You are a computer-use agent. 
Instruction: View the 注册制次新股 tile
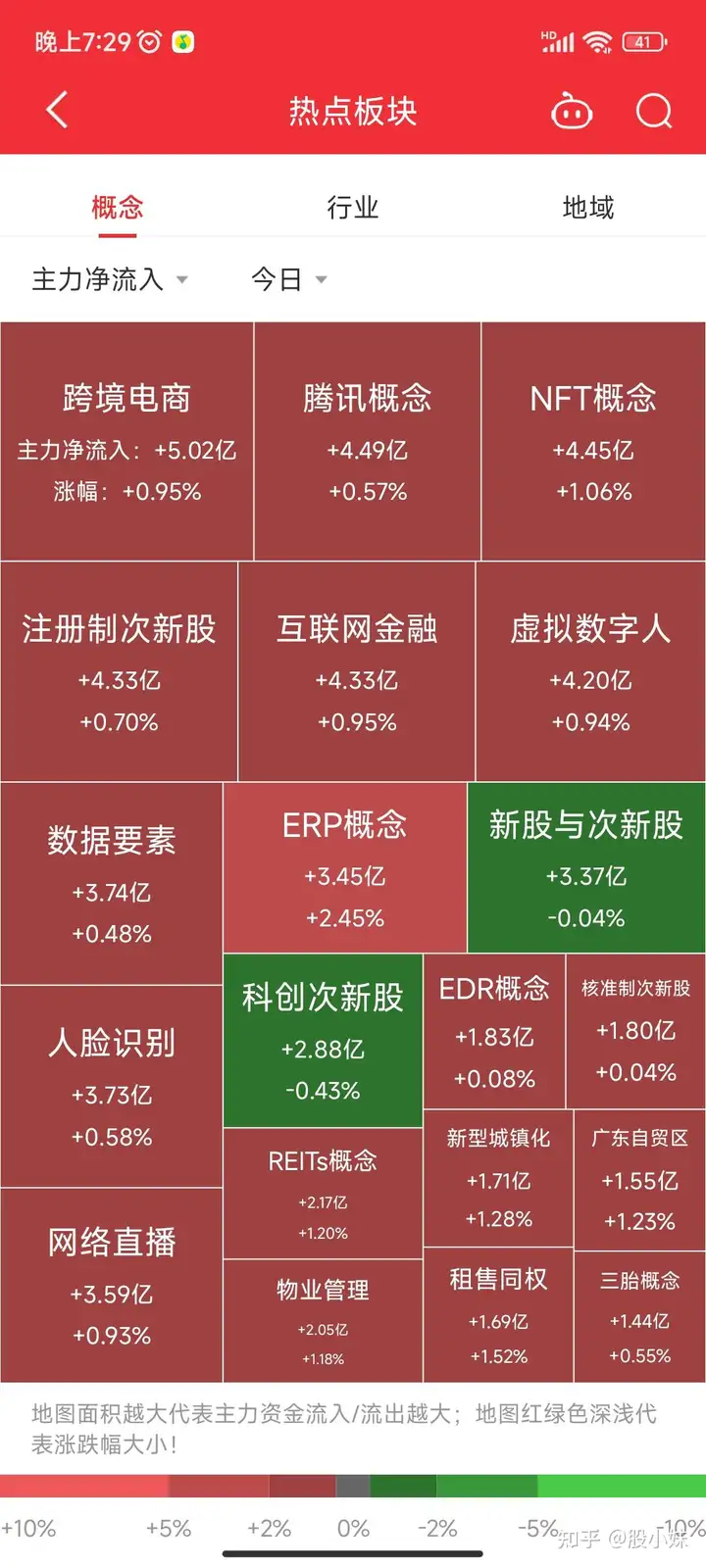[119, 671]
